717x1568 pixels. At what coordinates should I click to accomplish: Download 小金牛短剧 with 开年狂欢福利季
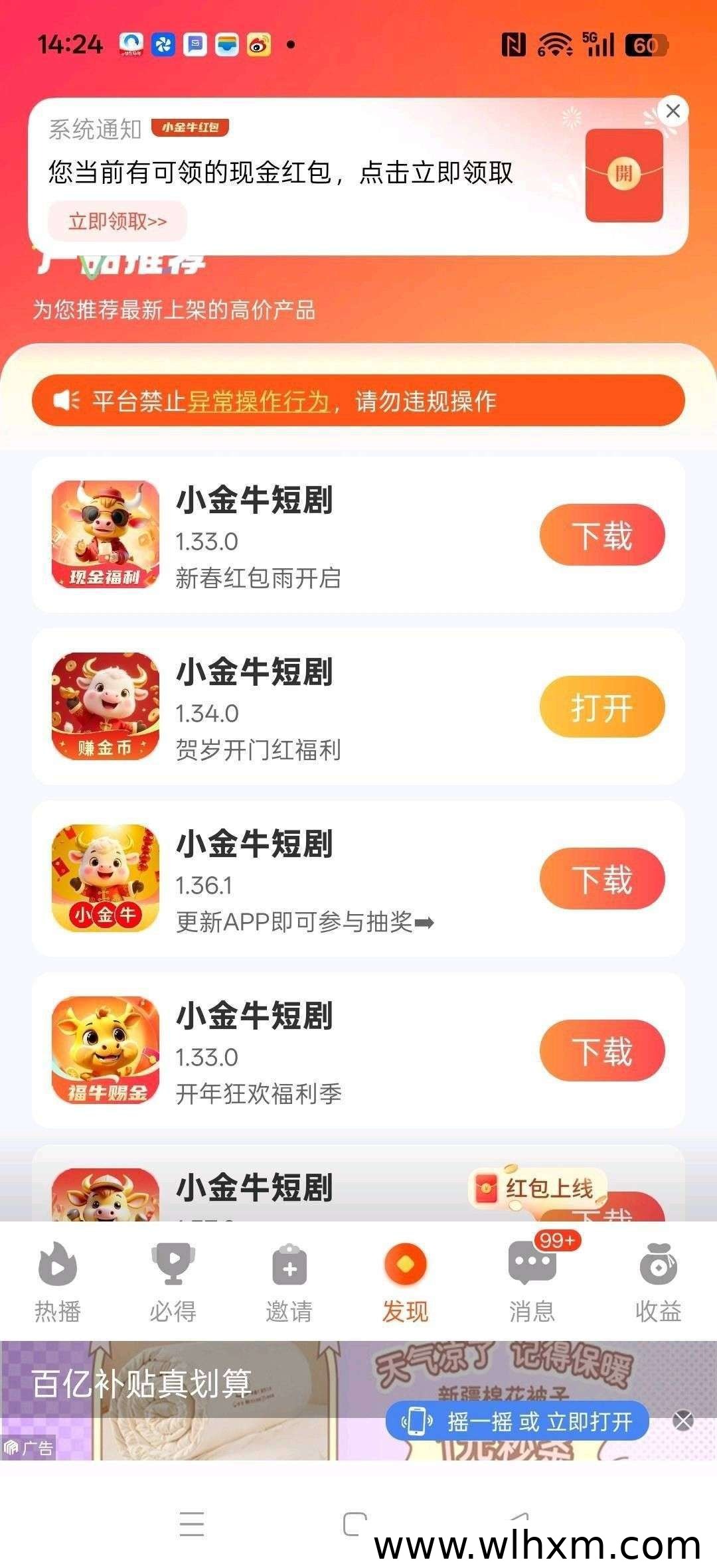point(602,1051)
